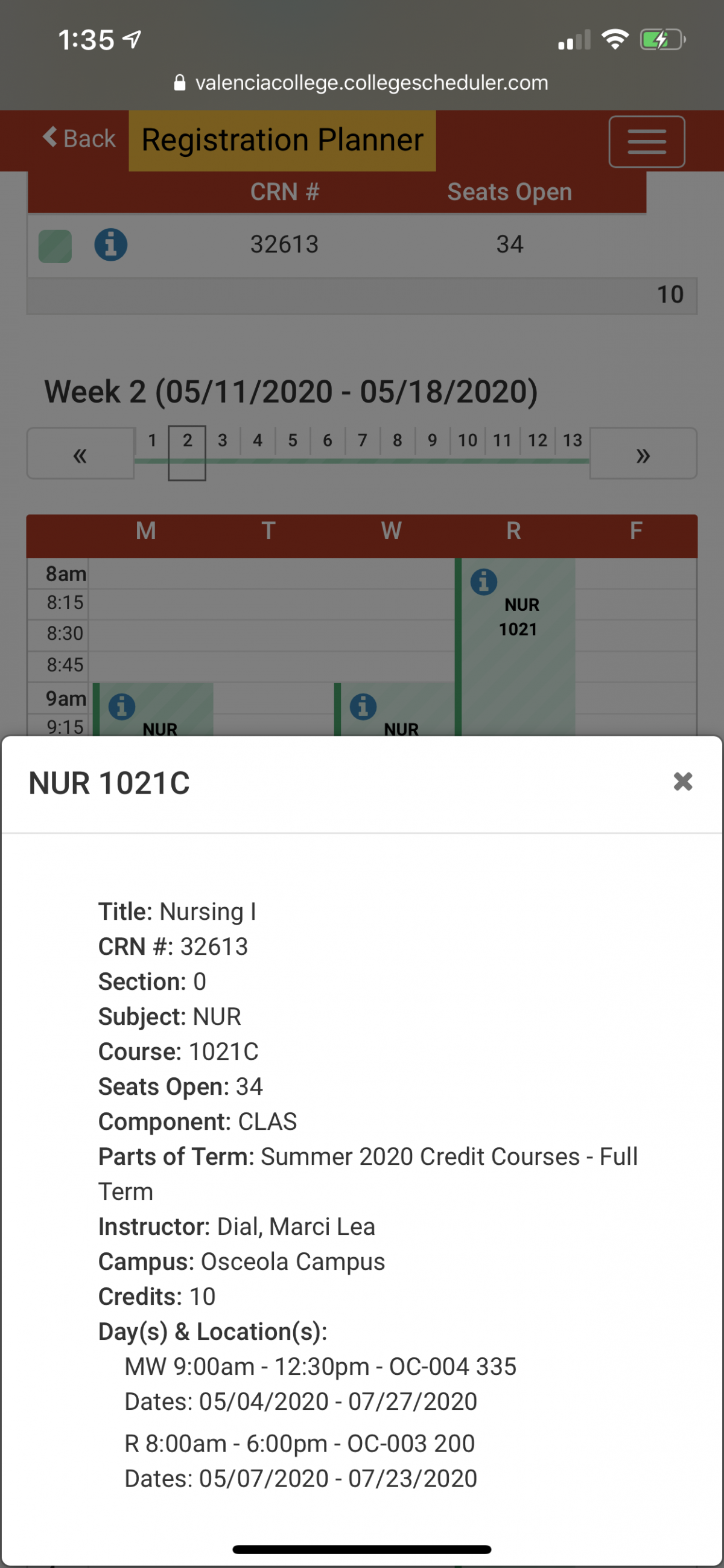Open info for Monday NUR class block

[x=122, y=707]
